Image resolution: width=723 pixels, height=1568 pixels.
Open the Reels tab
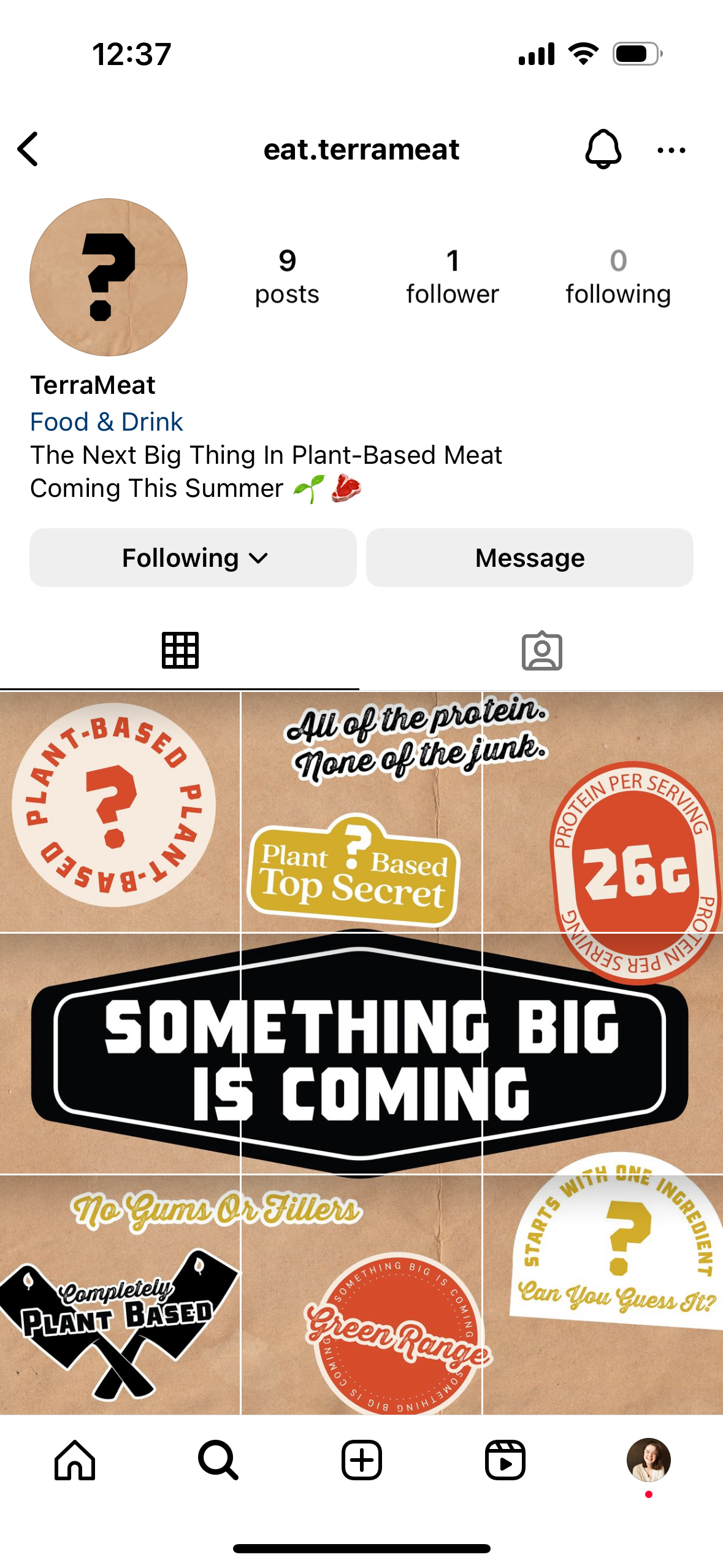coord(505,1460)
